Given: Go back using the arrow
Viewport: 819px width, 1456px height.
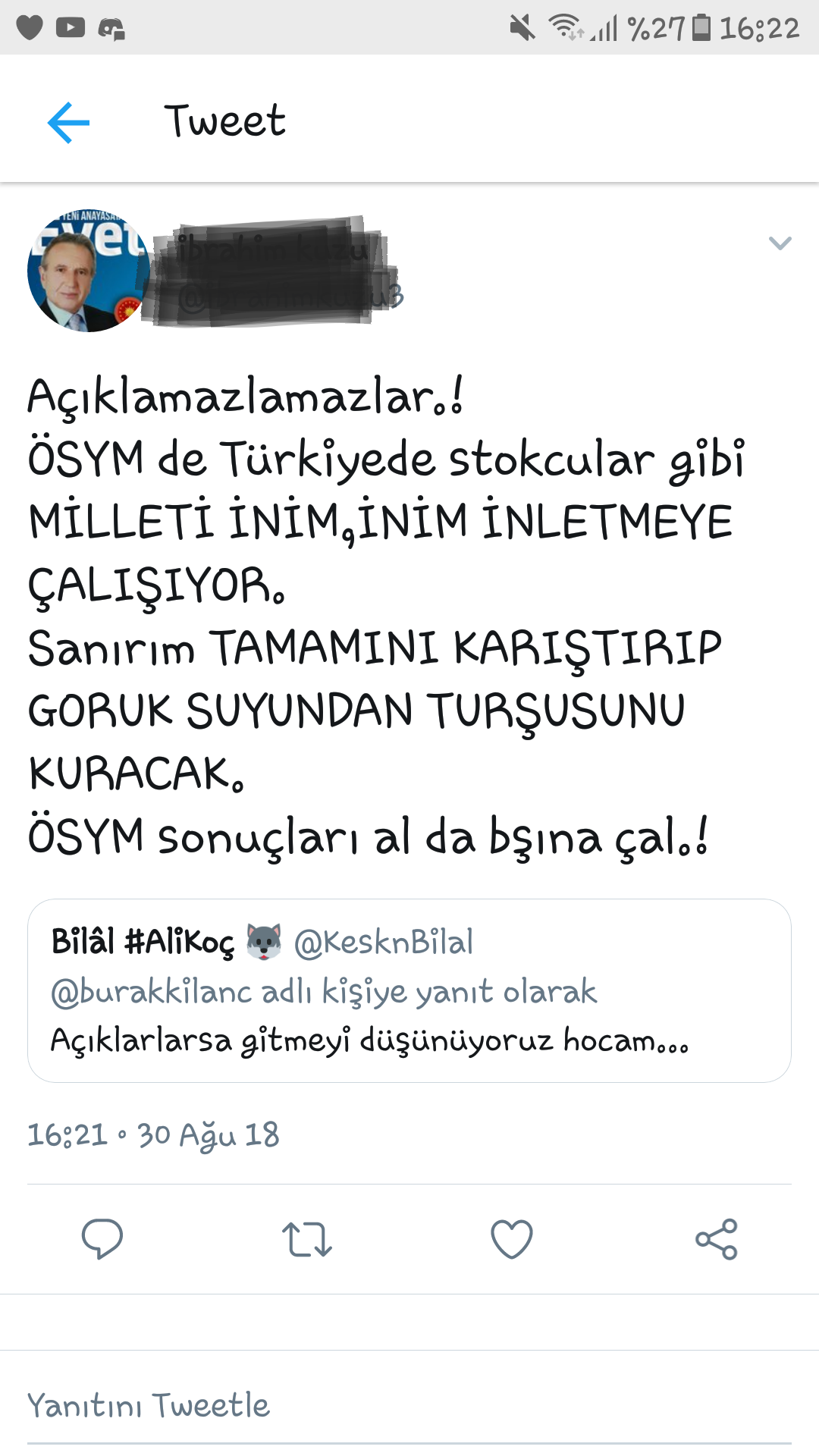Looking at the screenshot, I should pos(68,122).
